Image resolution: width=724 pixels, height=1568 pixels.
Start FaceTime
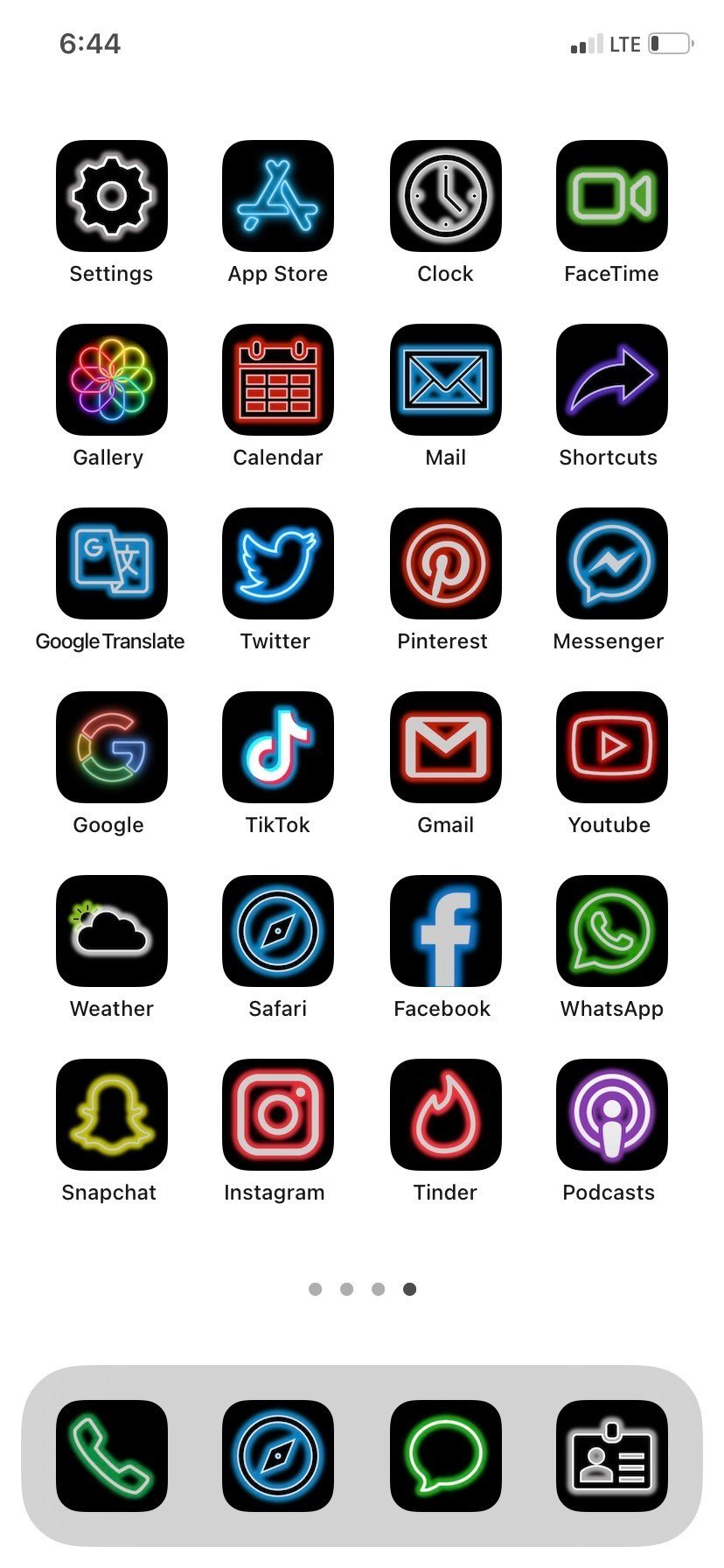point(612,196)
